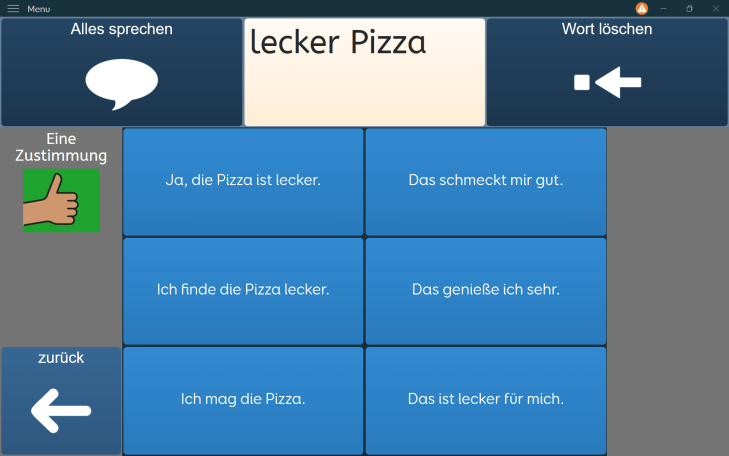This screenshot has width=729, height=456.
Task: Open the hamburger Menu
Action: coord(14,8)
